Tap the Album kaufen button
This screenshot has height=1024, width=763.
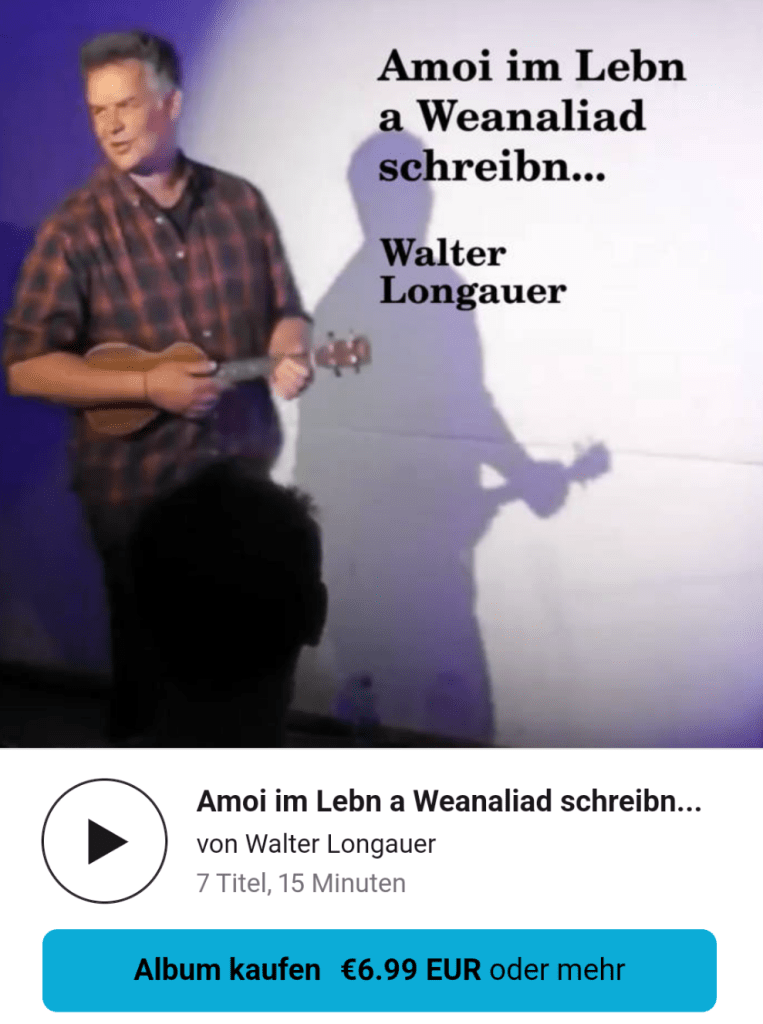379,970
